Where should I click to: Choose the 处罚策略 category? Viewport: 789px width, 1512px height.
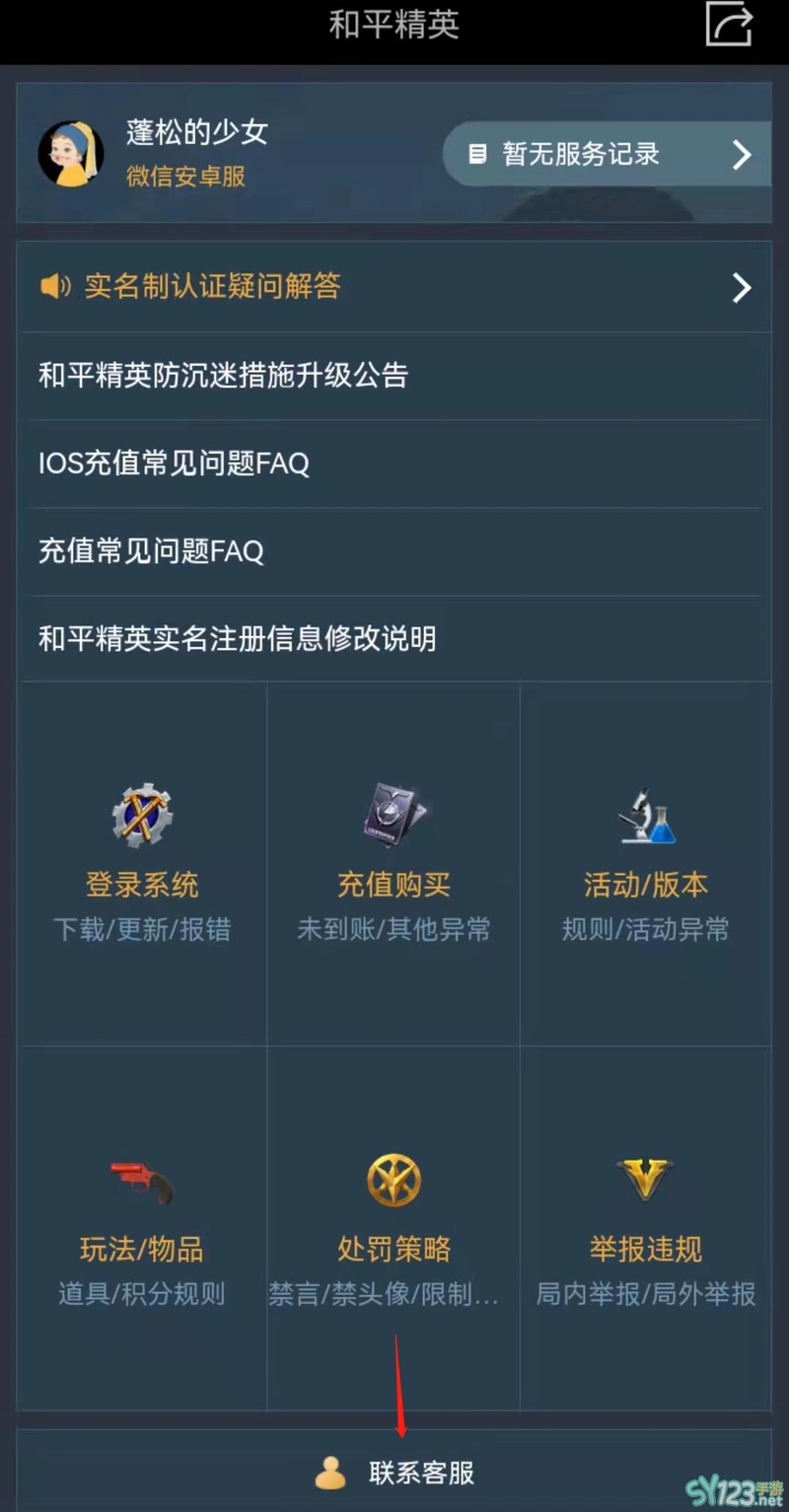pos(394,1228)
